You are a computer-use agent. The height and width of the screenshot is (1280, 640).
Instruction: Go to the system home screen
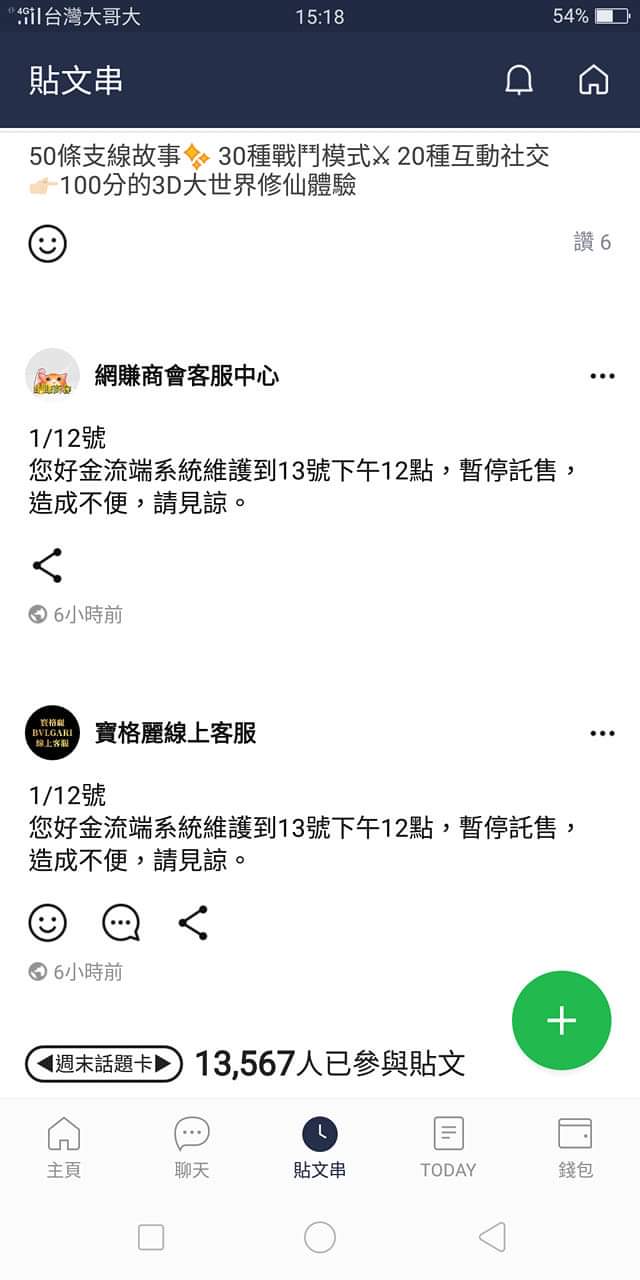pyautogui.click(x=320, y=1237)
